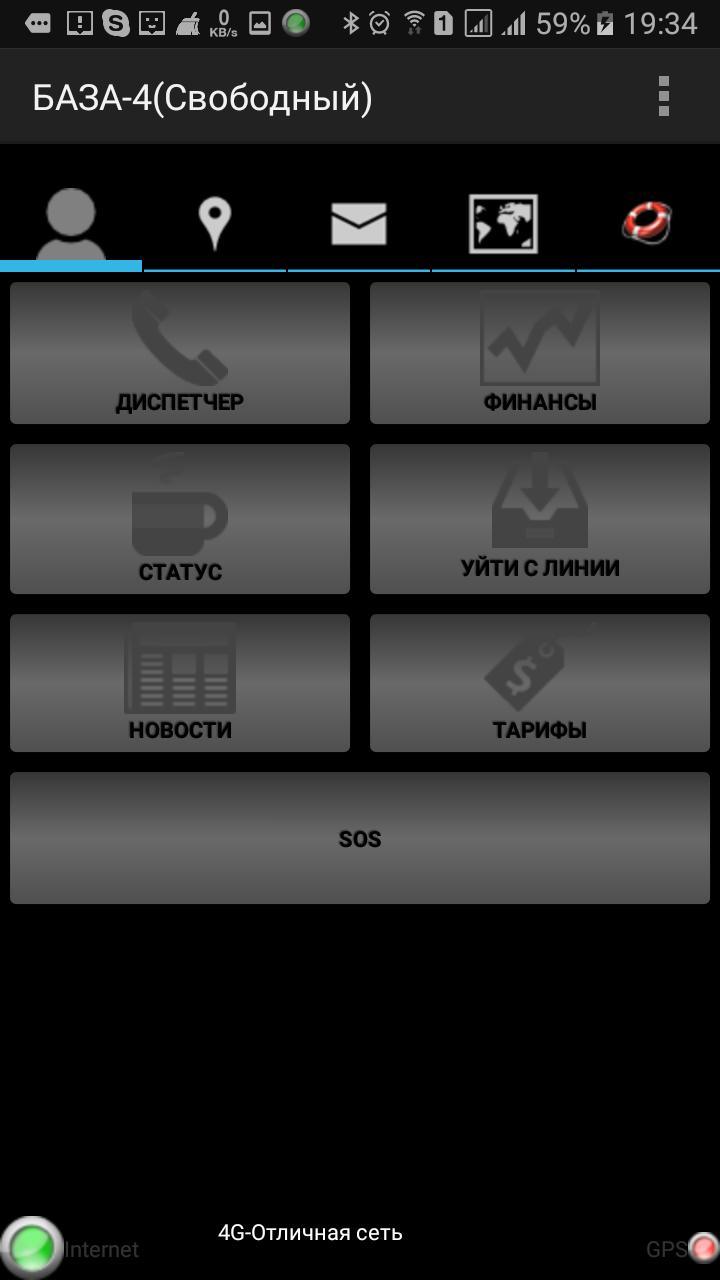Screen dimensions: 720x1280
Task: Switch to the world map tab
Action: pos(503,224)
